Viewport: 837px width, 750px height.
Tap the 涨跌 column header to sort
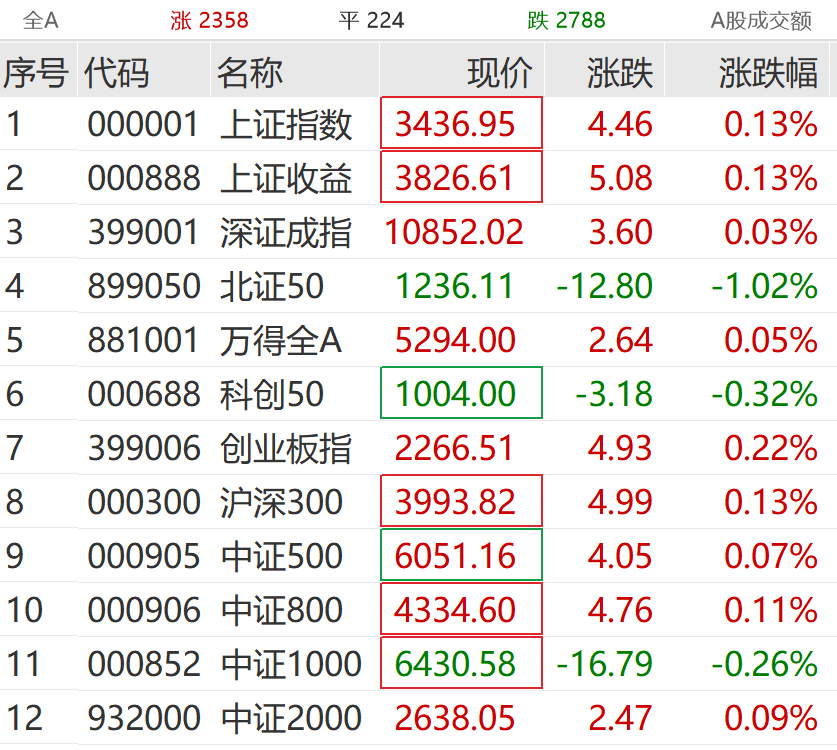[x=619, y=72]
